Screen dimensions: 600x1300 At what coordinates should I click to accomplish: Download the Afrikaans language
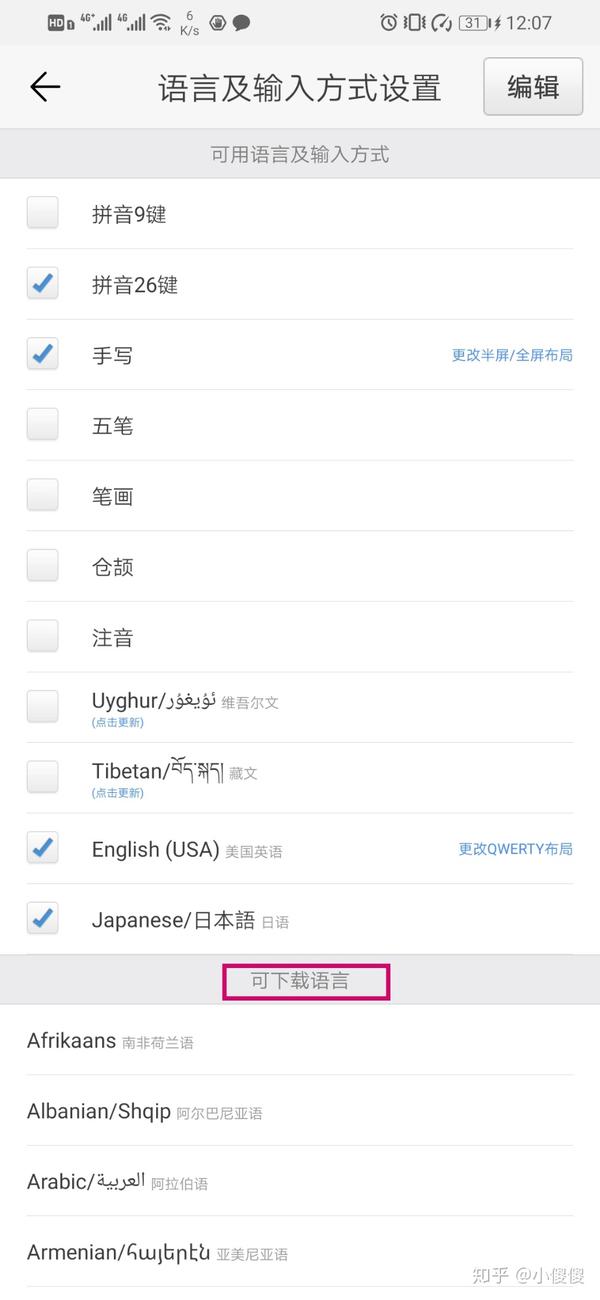pyautogui.click(x=300, y=1040)
